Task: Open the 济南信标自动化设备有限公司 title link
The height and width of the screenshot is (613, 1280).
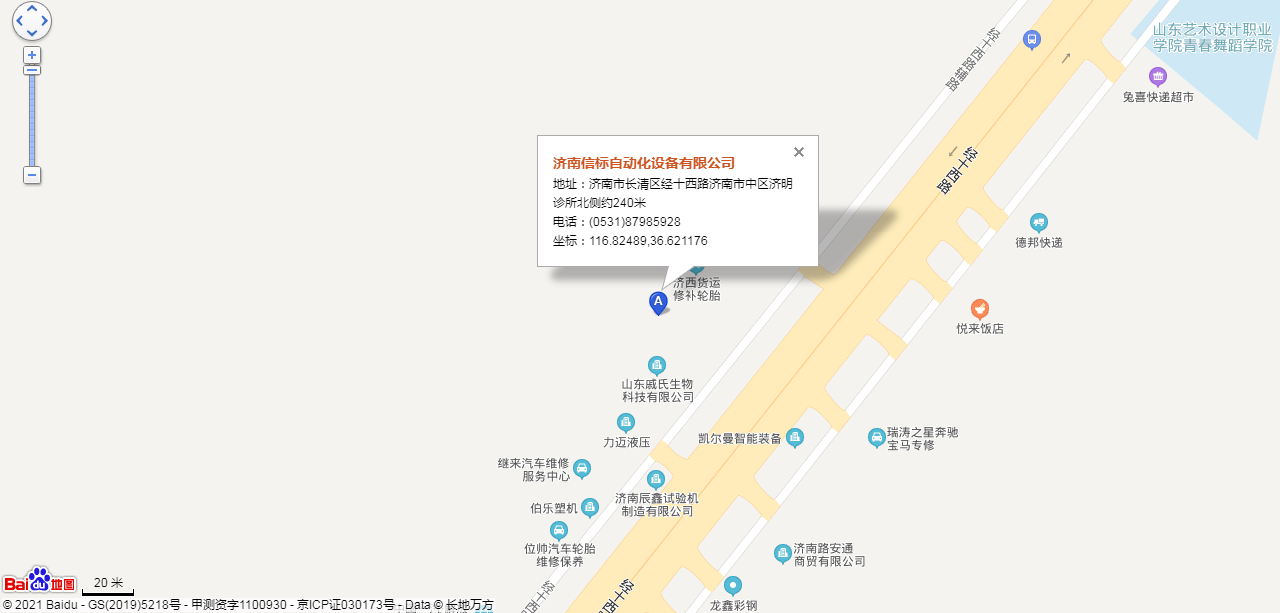Action: pyautogui.click(x=643, y=163)
